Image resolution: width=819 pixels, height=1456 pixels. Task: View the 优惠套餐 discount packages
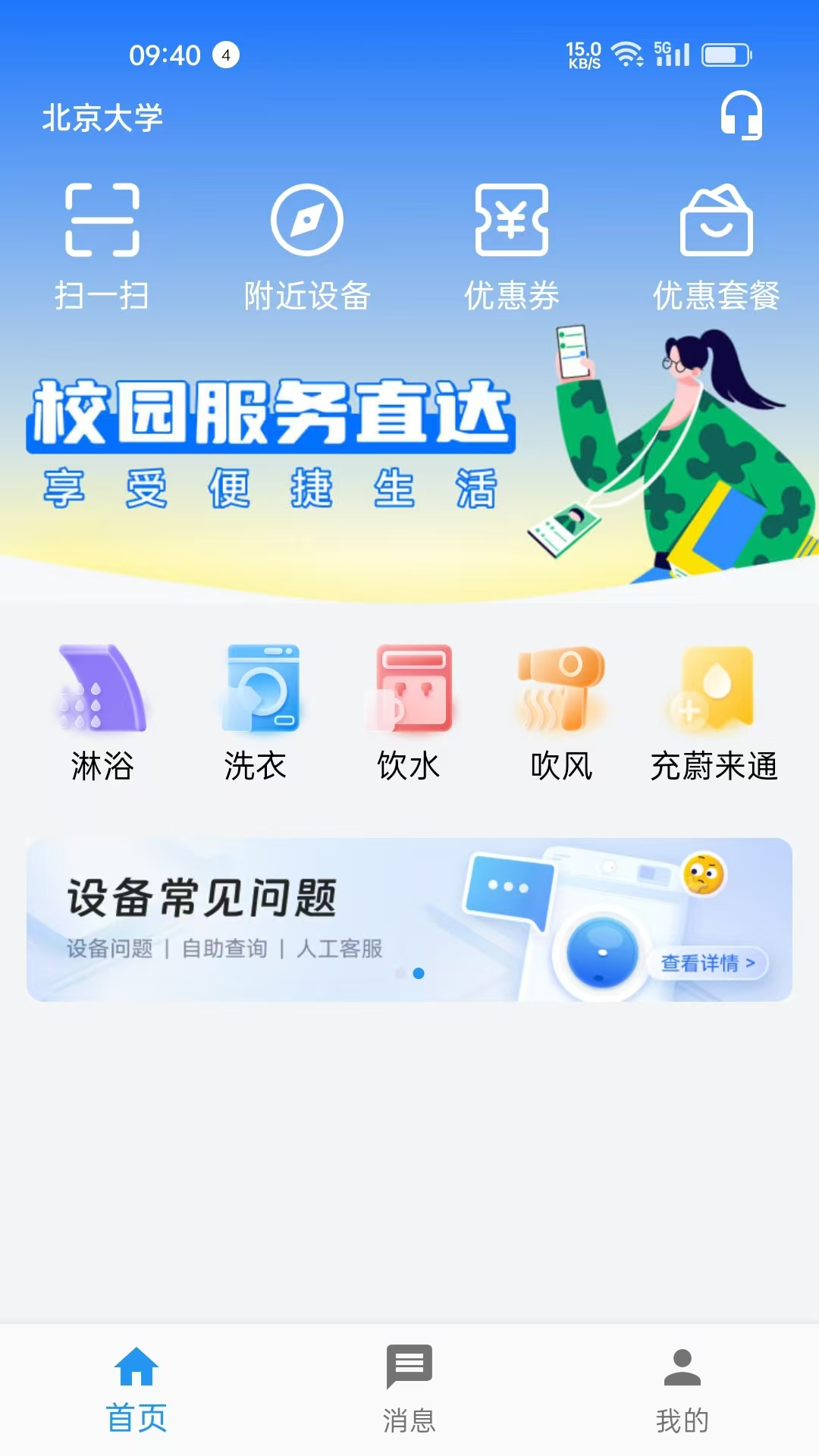pos(717,243)
